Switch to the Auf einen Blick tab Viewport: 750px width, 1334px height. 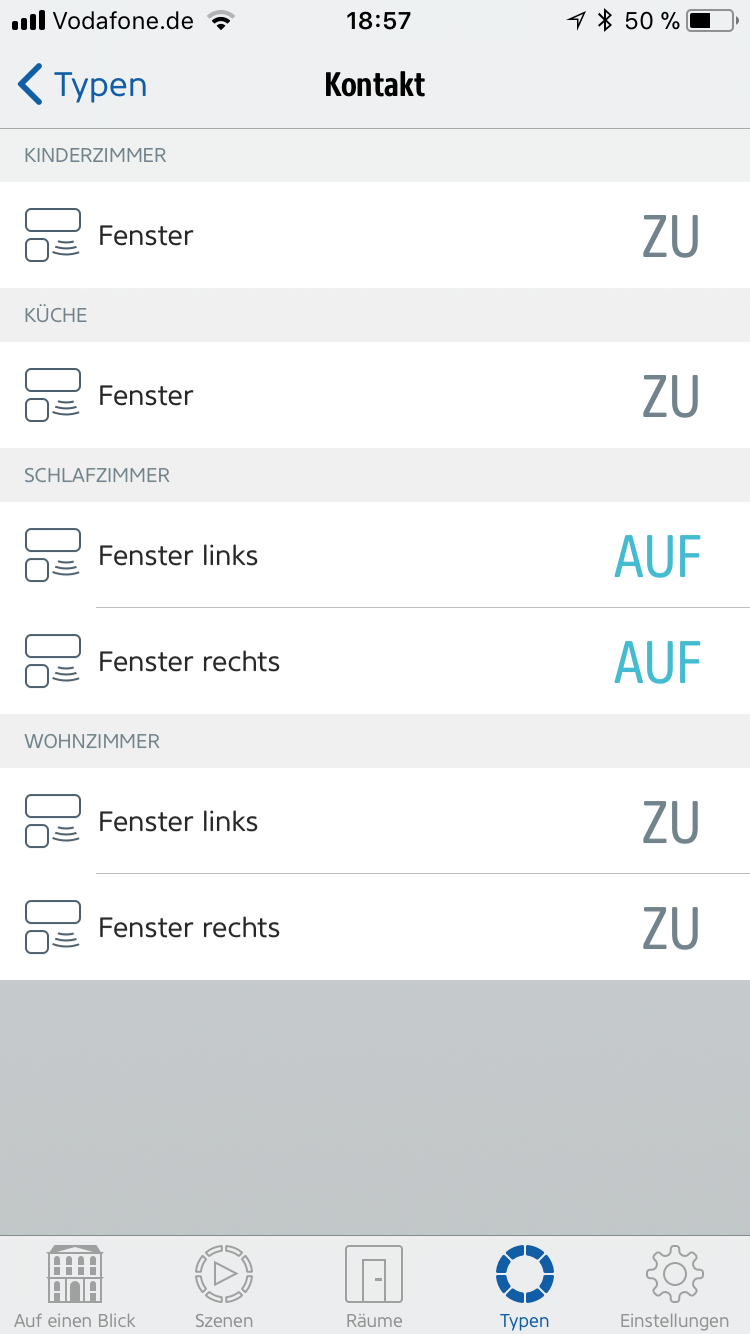75,1286
